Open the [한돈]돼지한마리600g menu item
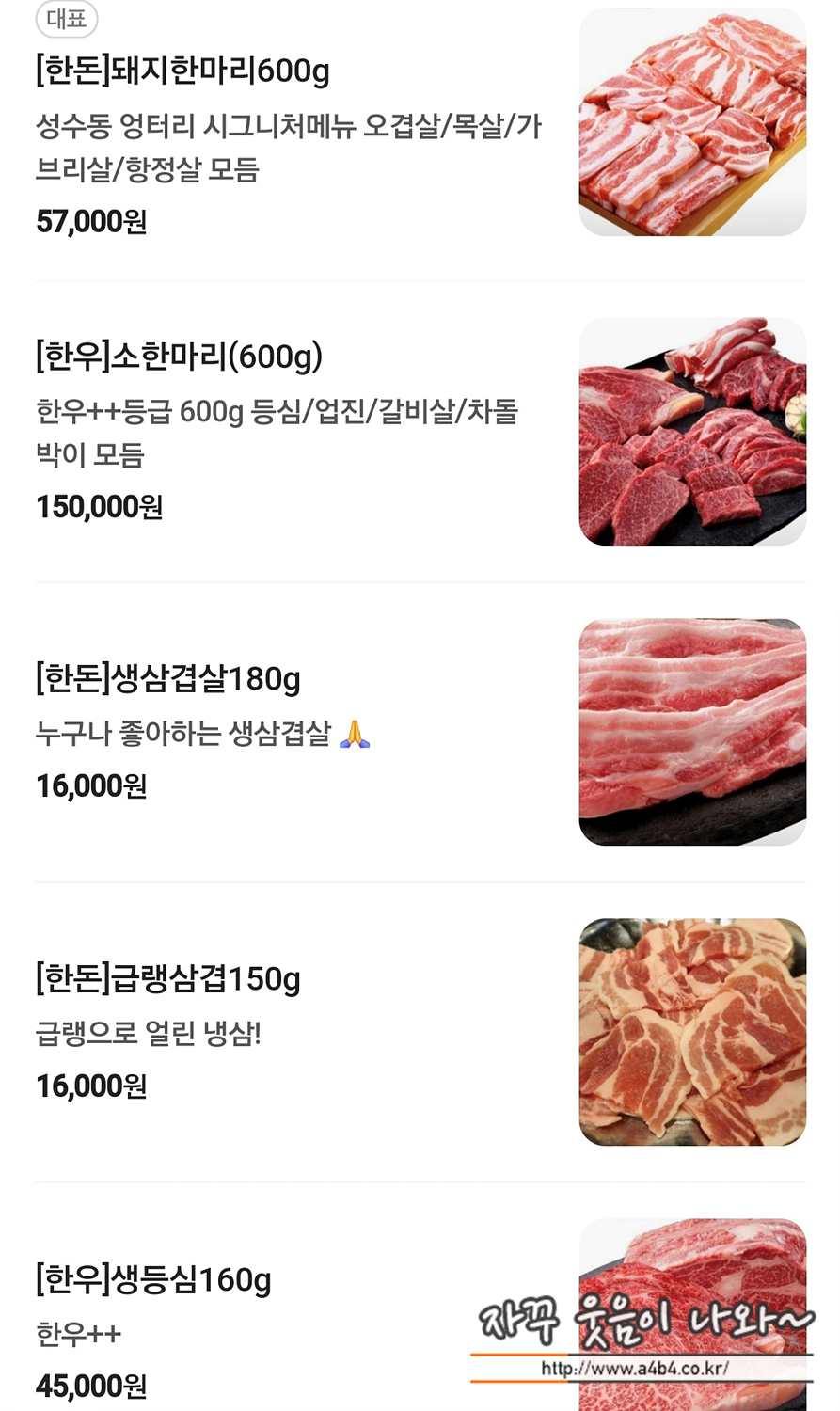The height and width of the screenshot is (1411, 840). click(183, 71)
